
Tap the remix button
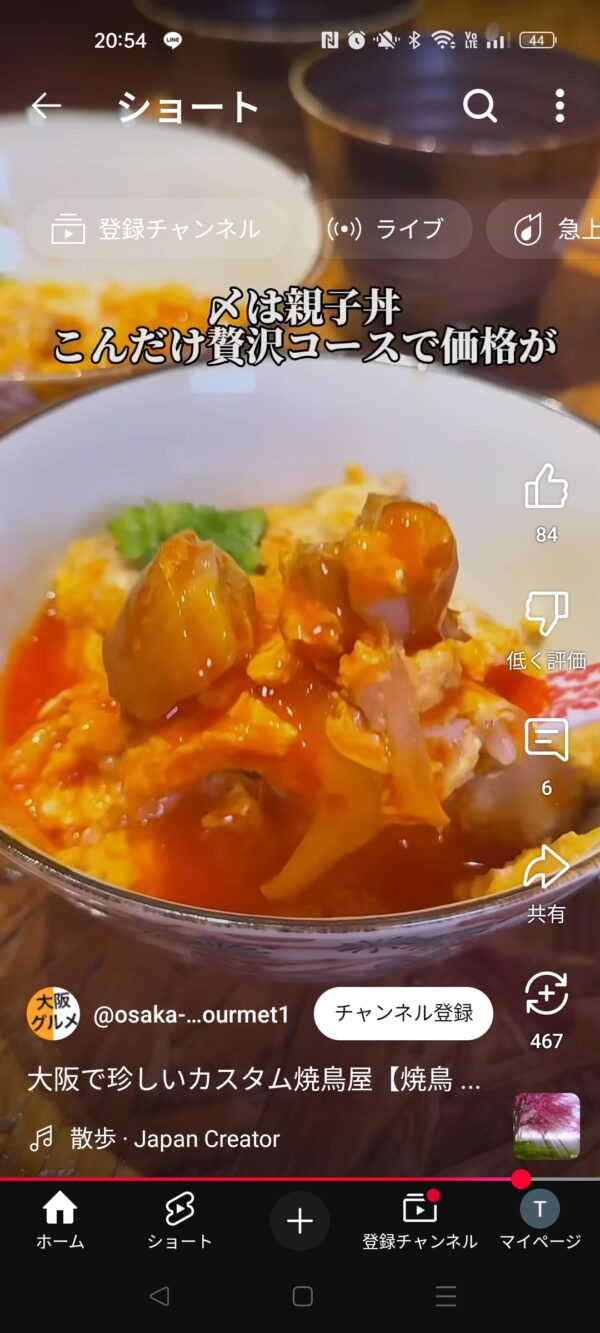coord(546,995)
